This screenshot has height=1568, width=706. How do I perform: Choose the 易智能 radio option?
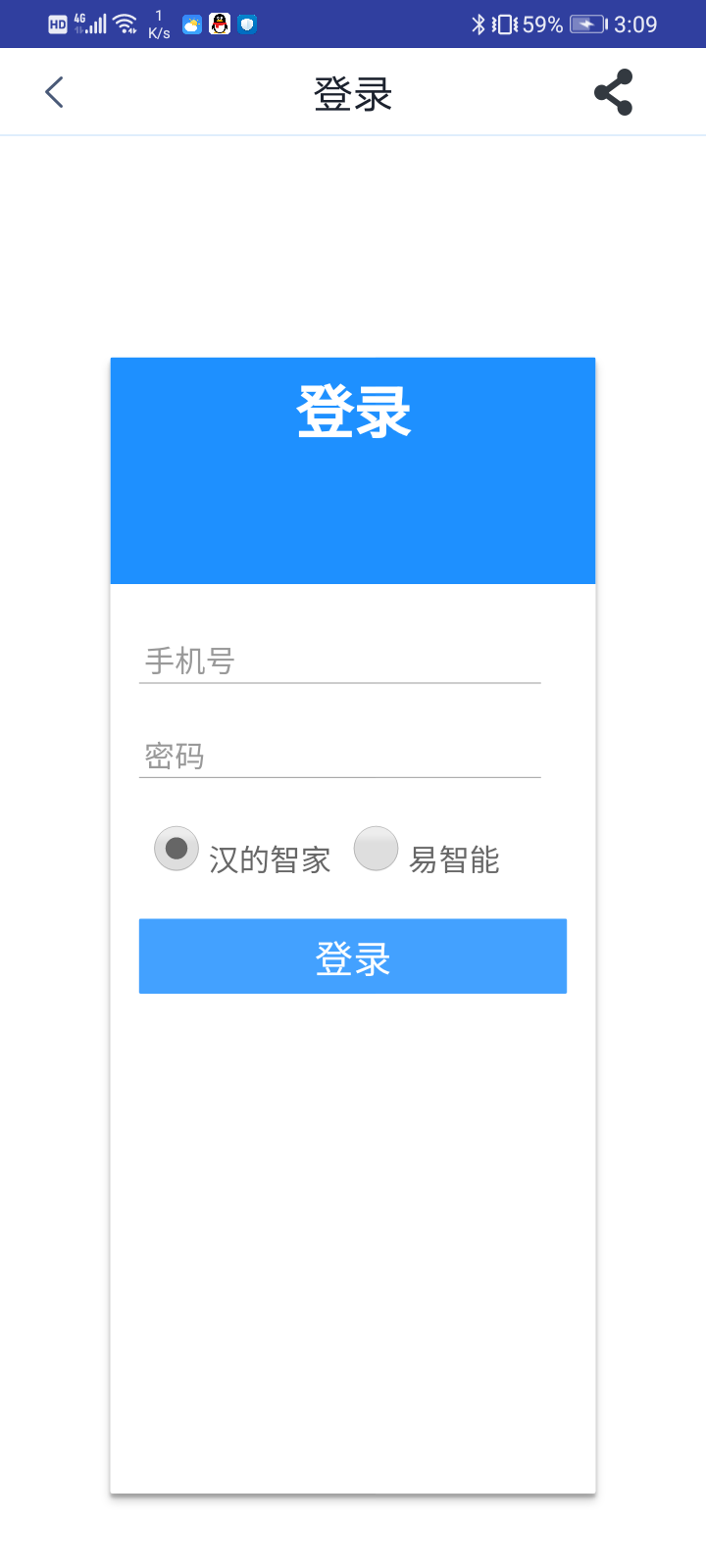(x=376, y=849)
